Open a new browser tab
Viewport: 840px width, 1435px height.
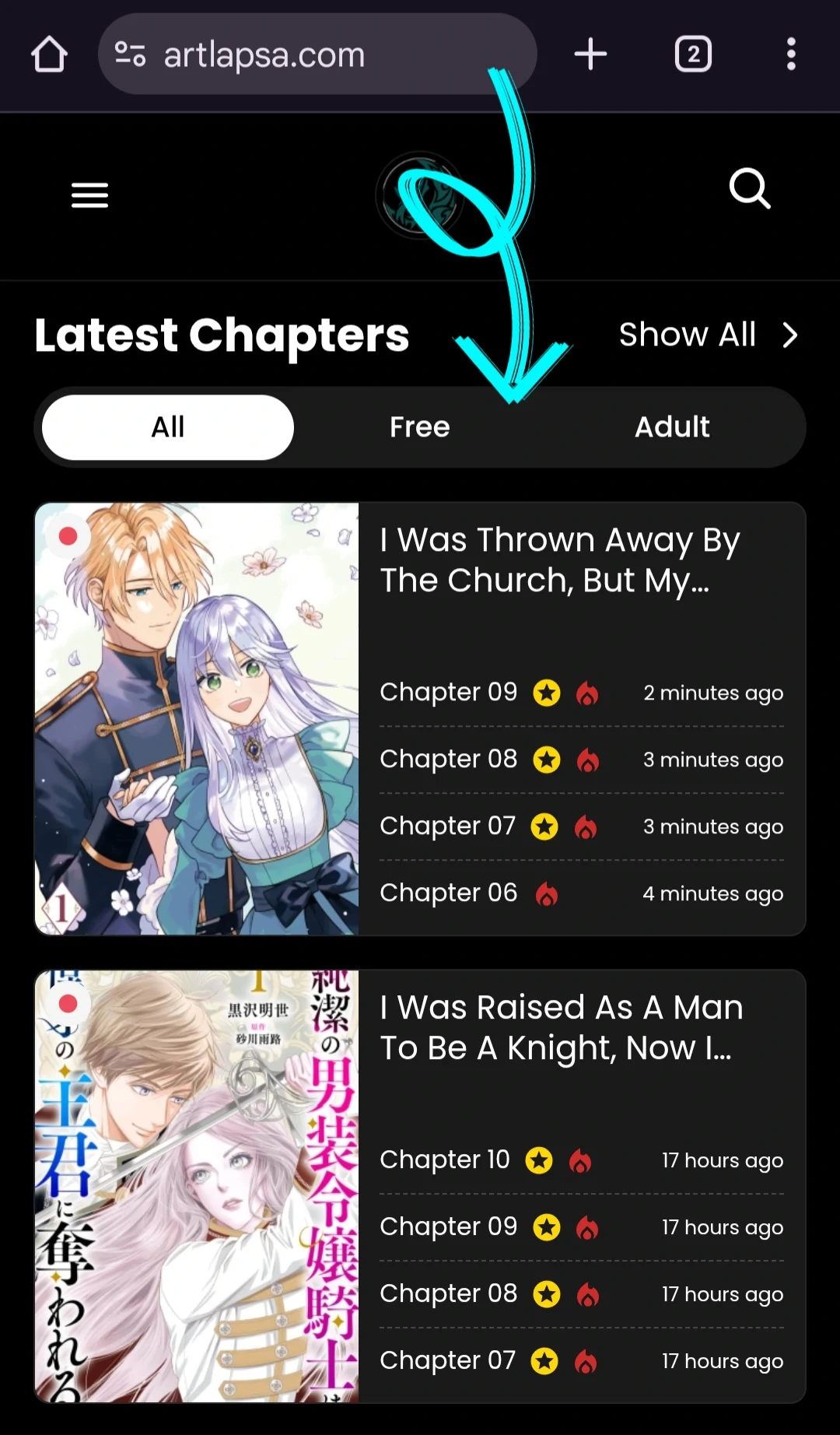[590, 54]
